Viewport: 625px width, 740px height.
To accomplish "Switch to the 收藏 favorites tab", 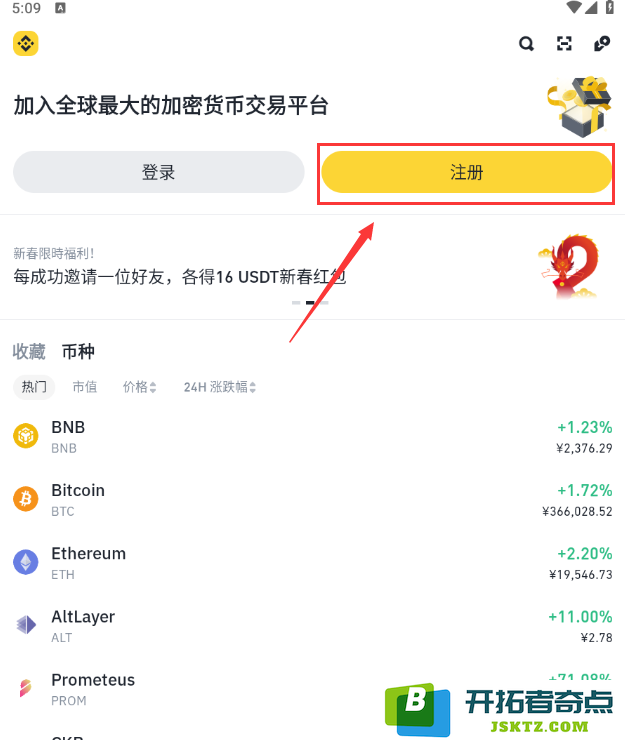I will pyautogui.click(x=29, y=352).
